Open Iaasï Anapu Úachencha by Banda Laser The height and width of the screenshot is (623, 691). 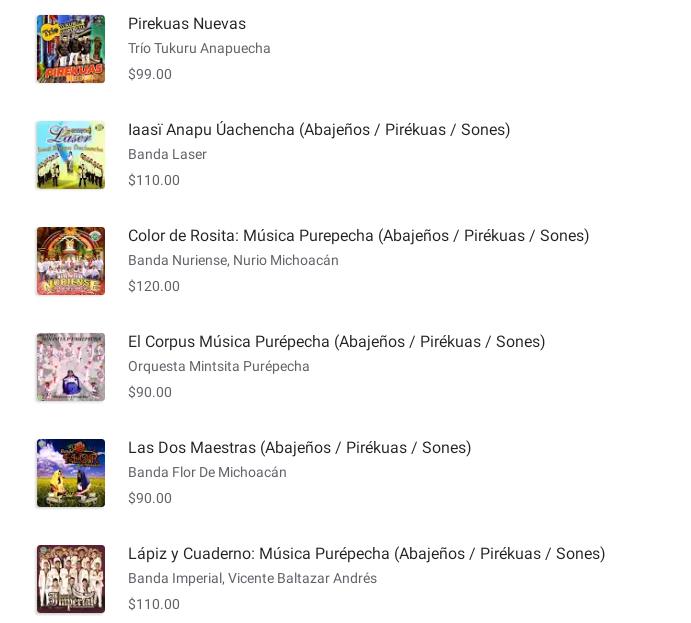pyautogui.click(x=318, y=130)
